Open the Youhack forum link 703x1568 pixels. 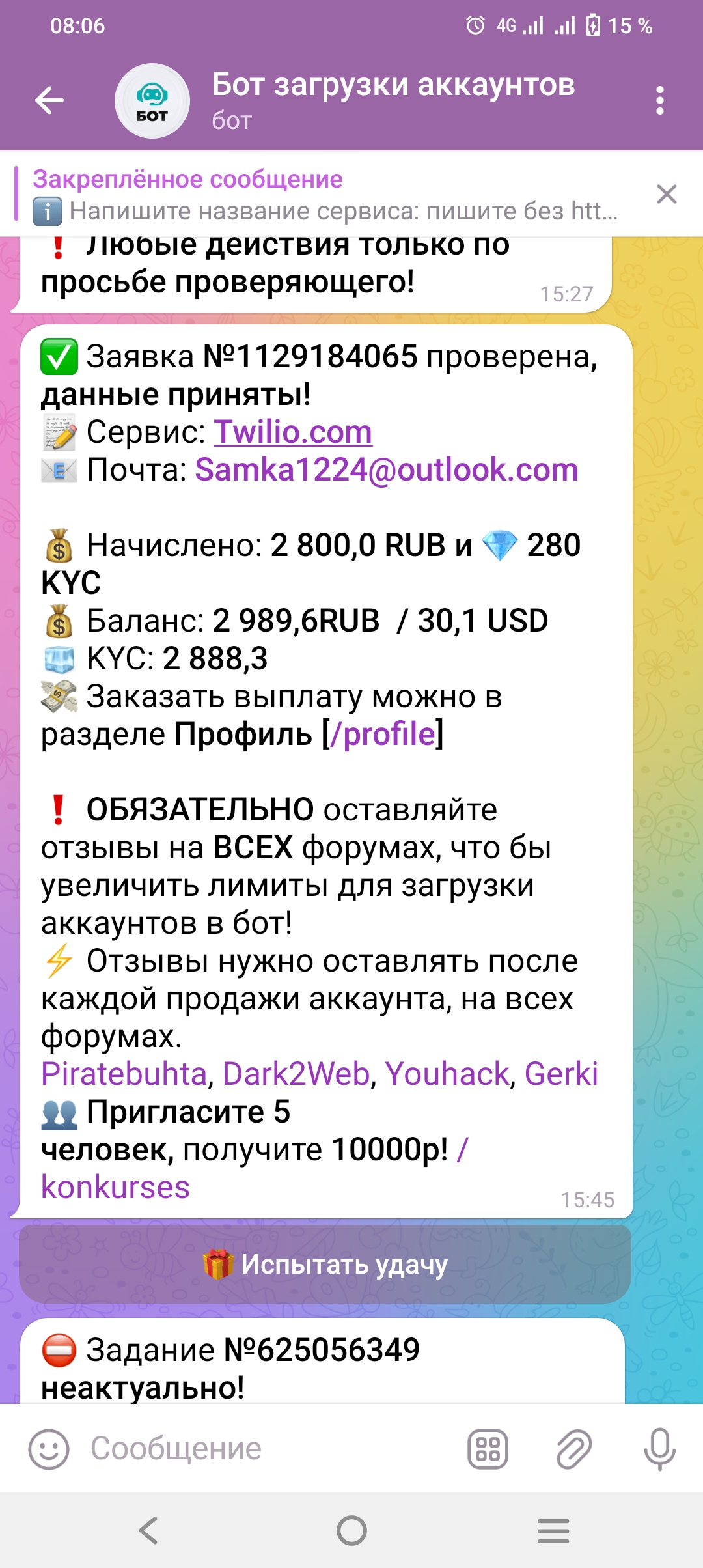tap(447, 1074)
